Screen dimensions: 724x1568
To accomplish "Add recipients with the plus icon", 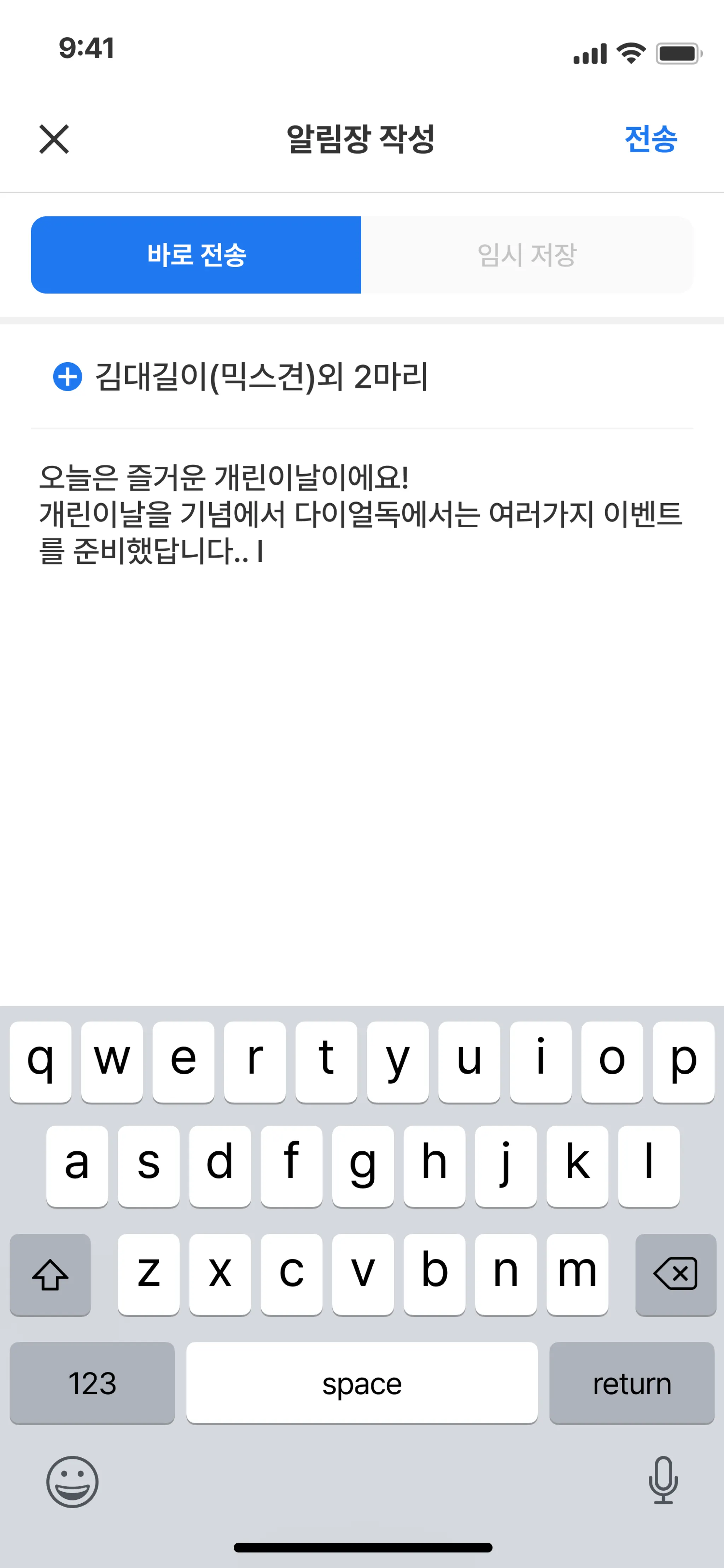I will [68, 376].
